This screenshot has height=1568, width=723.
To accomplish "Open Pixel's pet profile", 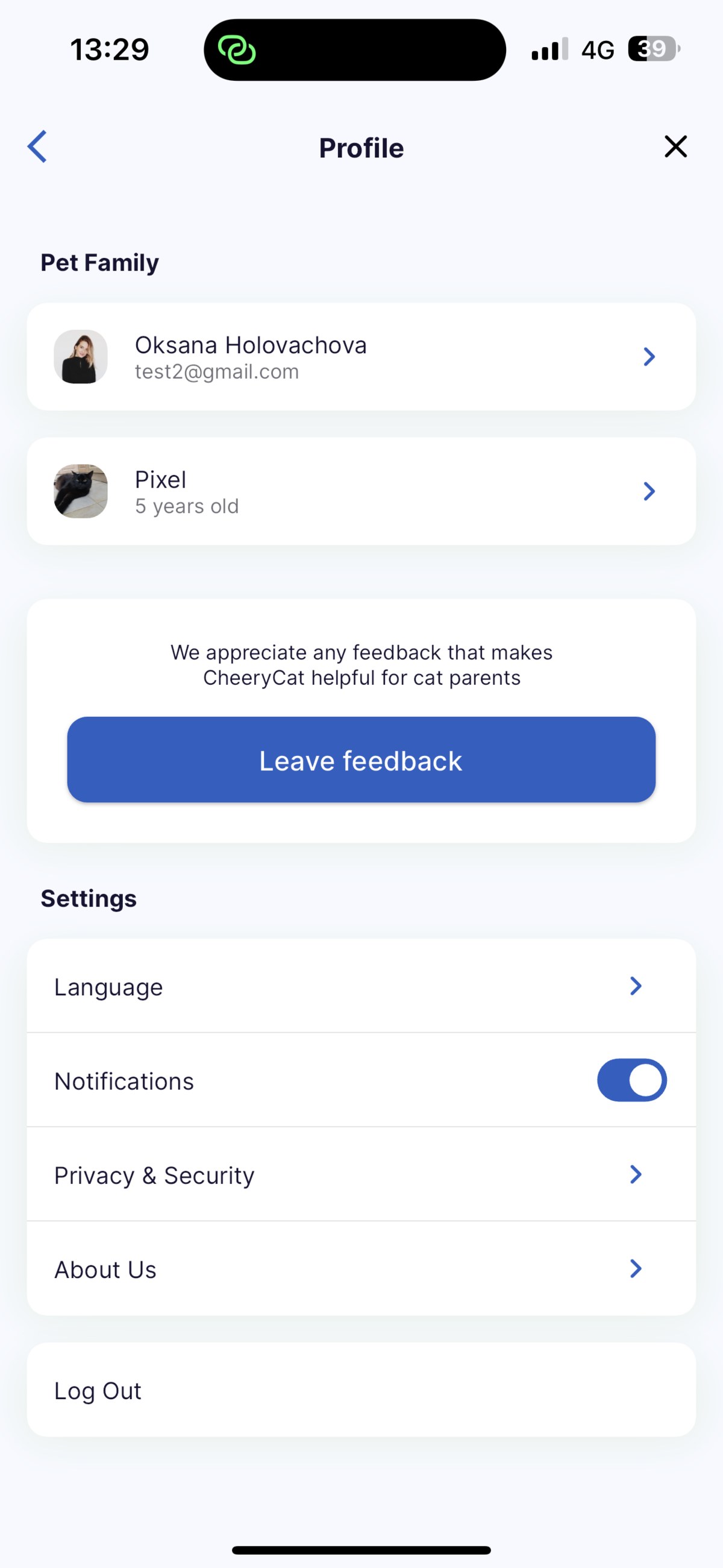I will tap(361, 491).
